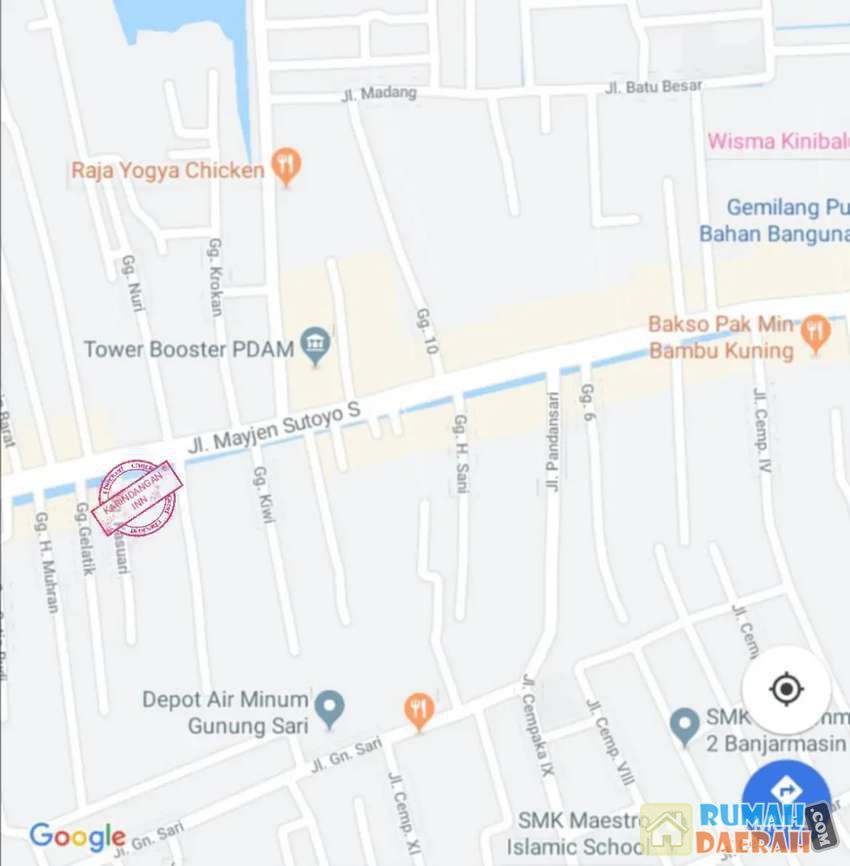Open the Wisma Kinibalu place label
Screen dimensions: 850x866
(777, 141)
